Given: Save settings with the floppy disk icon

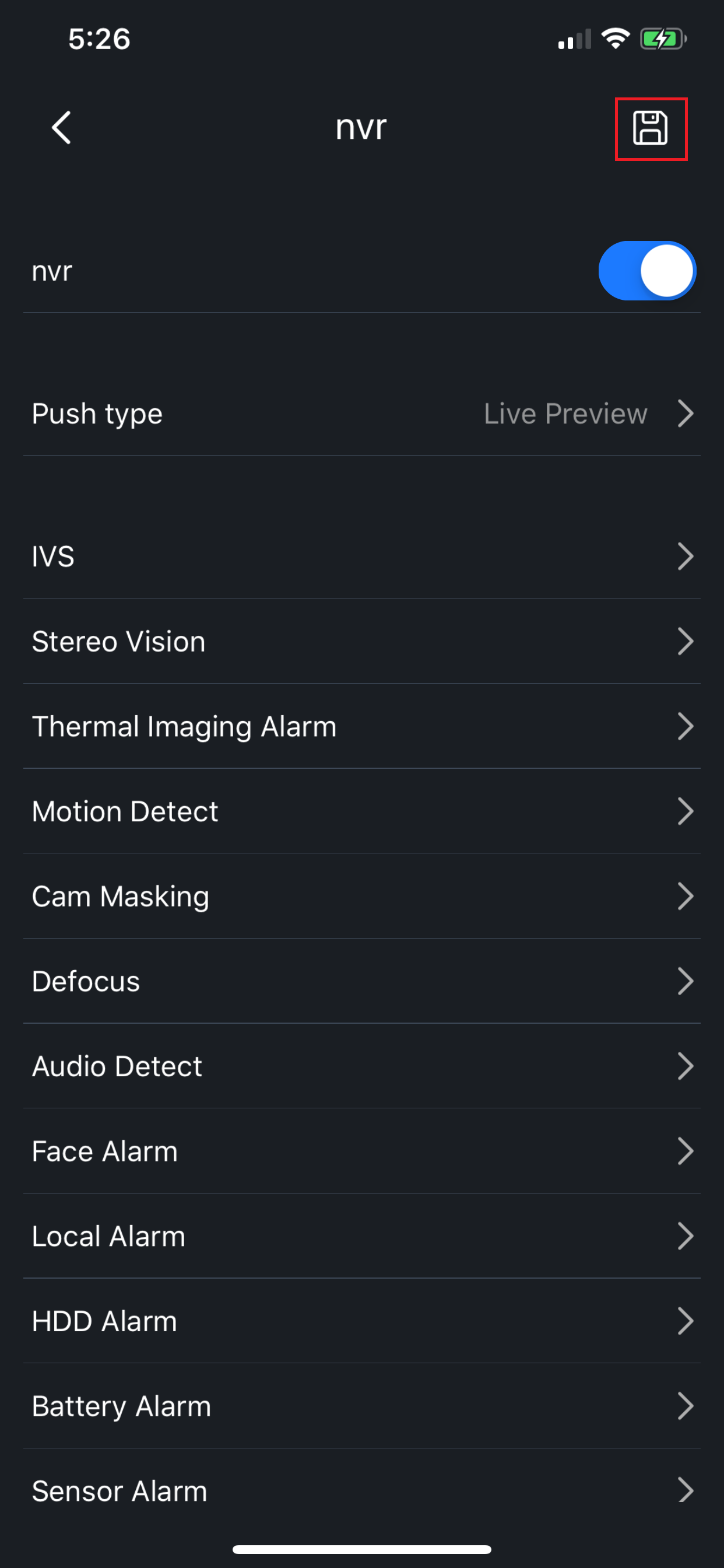Looking at the screenshot, I should pyautogui.click(x=650, y=128).
